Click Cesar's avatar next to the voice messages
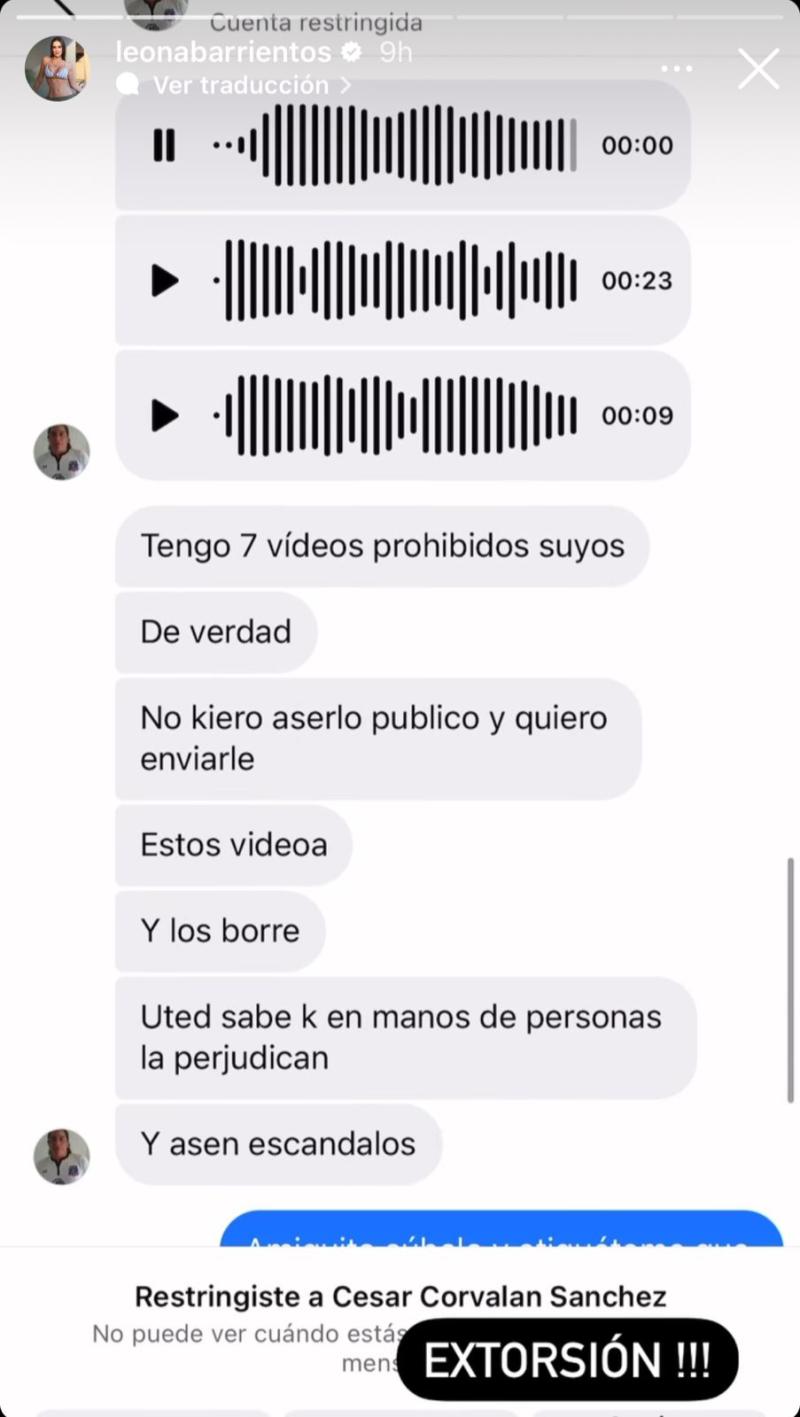Viewport: 800px width, 1417px height. 61,452
